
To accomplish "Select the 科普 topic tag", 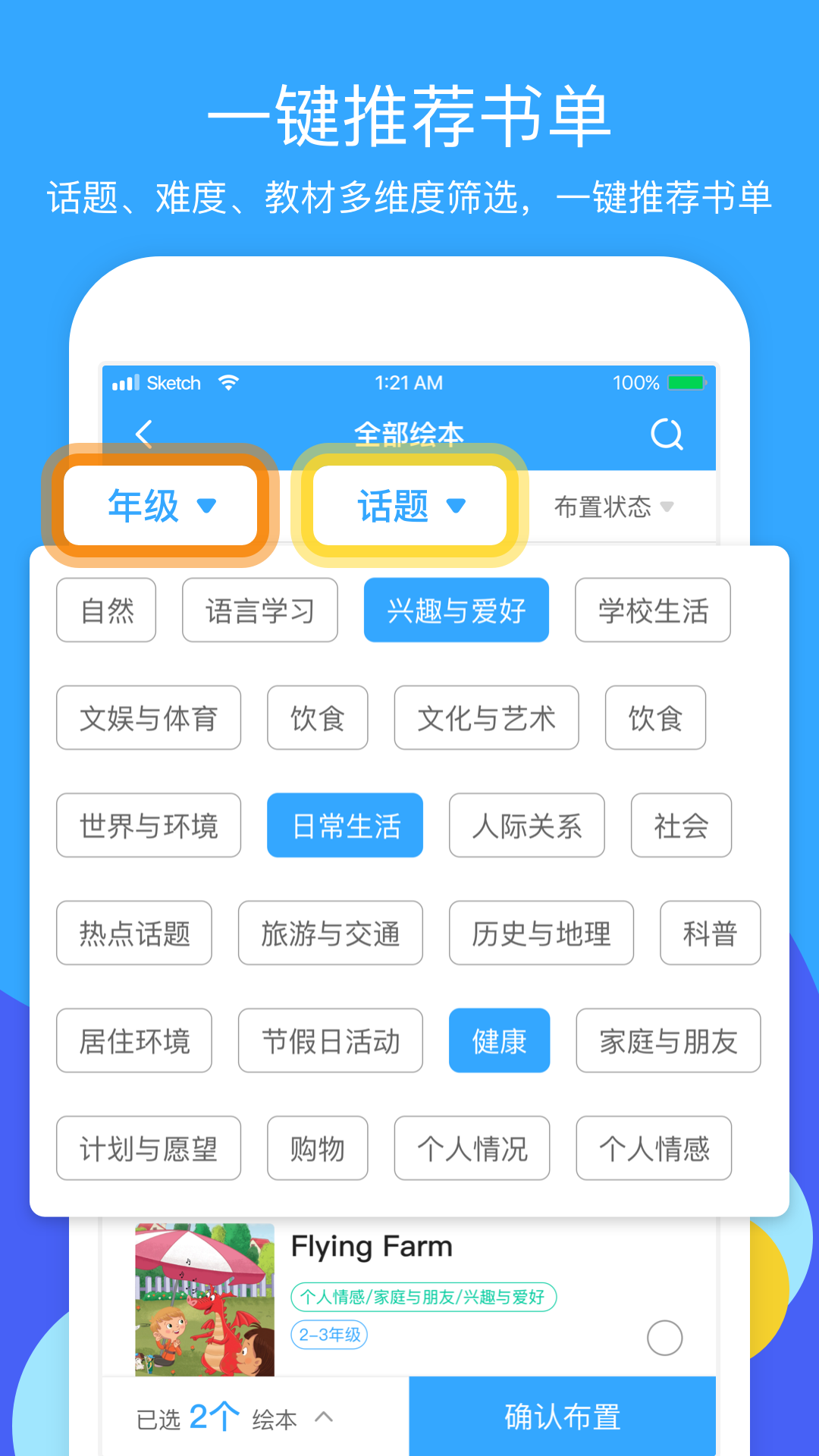I will (x=710, y=934).
